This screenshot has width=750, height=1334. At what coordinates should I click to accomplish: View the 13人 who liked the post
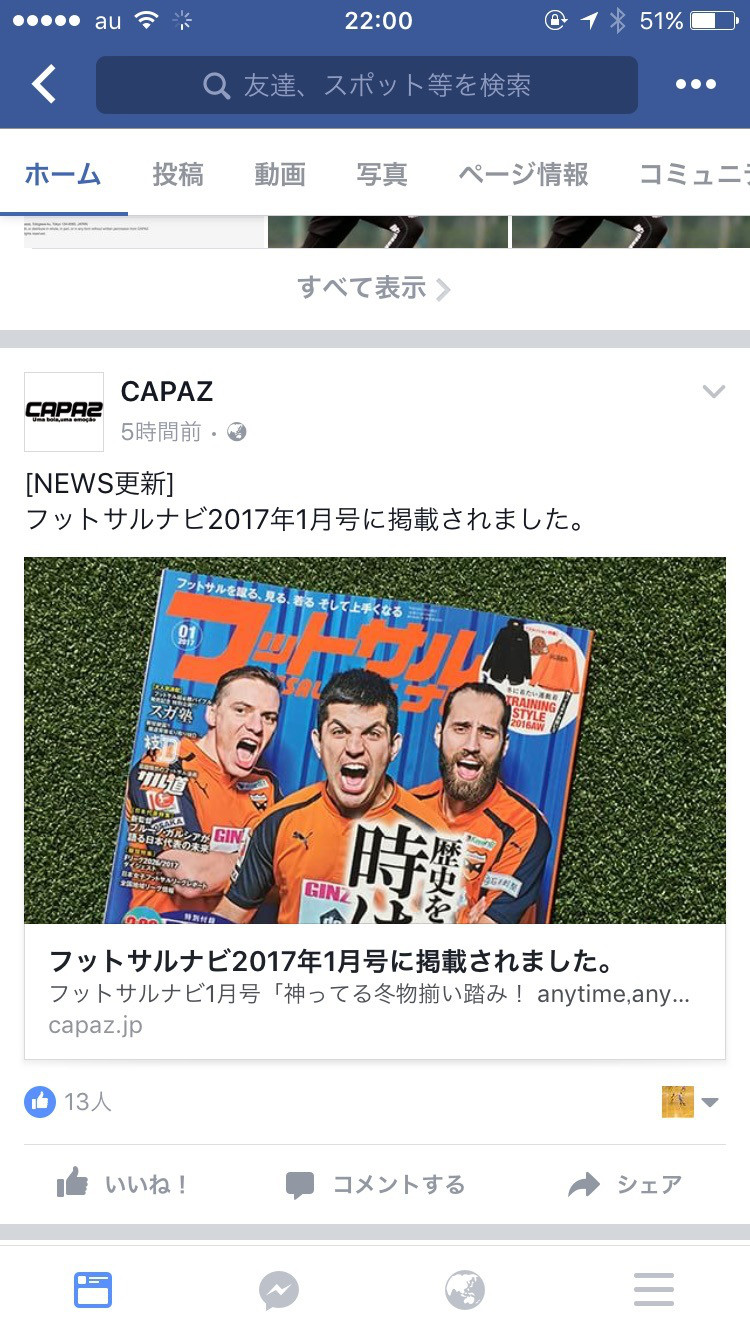point(70,1102)
